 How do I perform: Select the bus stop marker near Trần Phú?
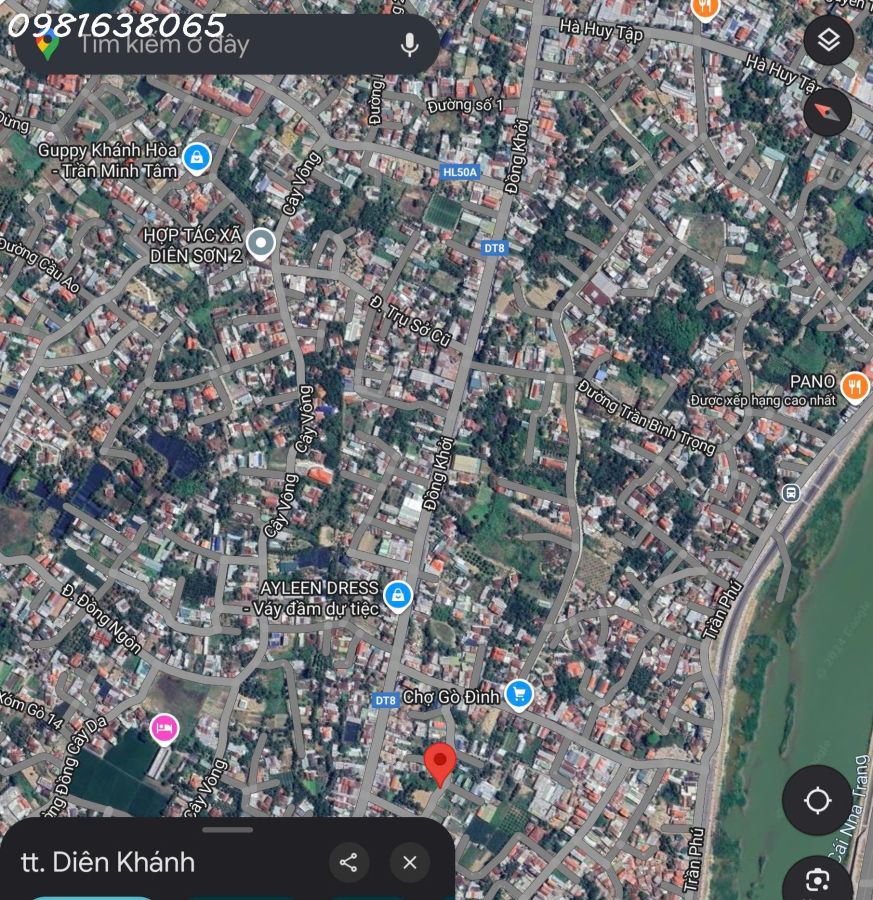(791, 493)
